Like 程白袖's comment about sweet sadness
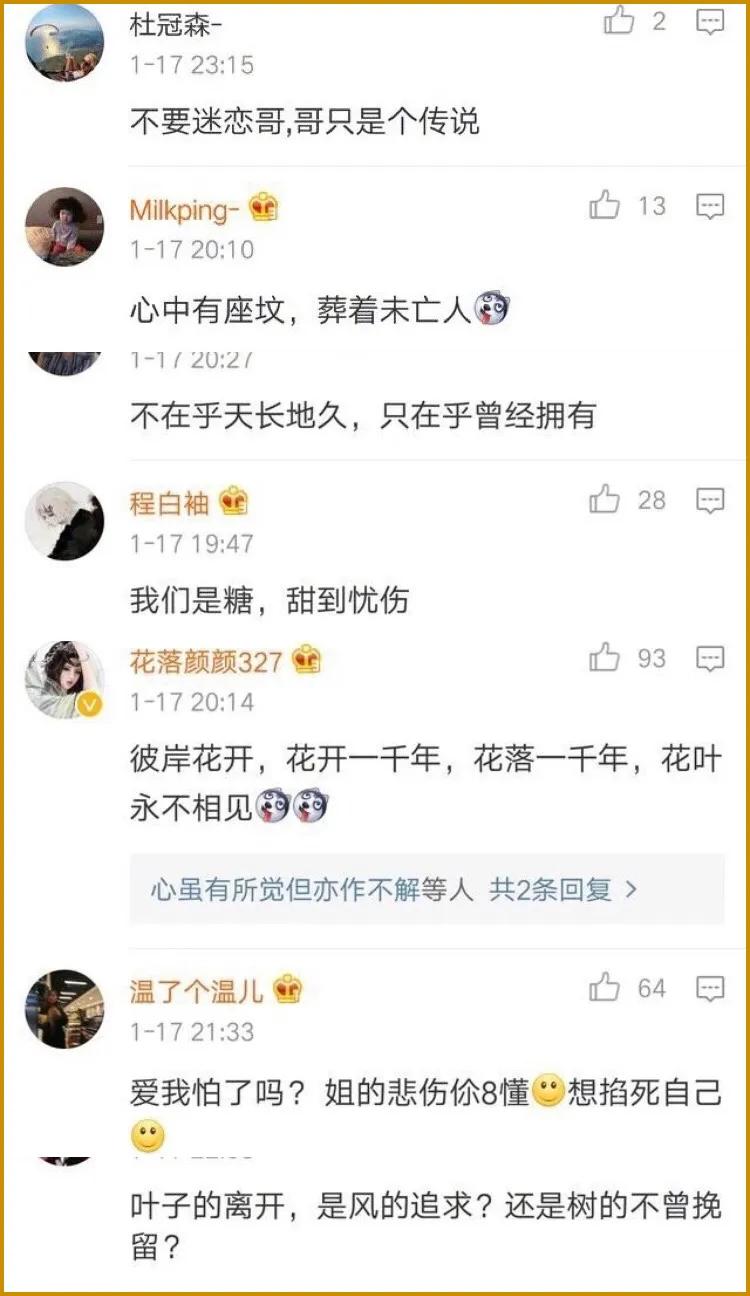The image size is (750, 1296). pyautogui.click(x=607, y=502)
